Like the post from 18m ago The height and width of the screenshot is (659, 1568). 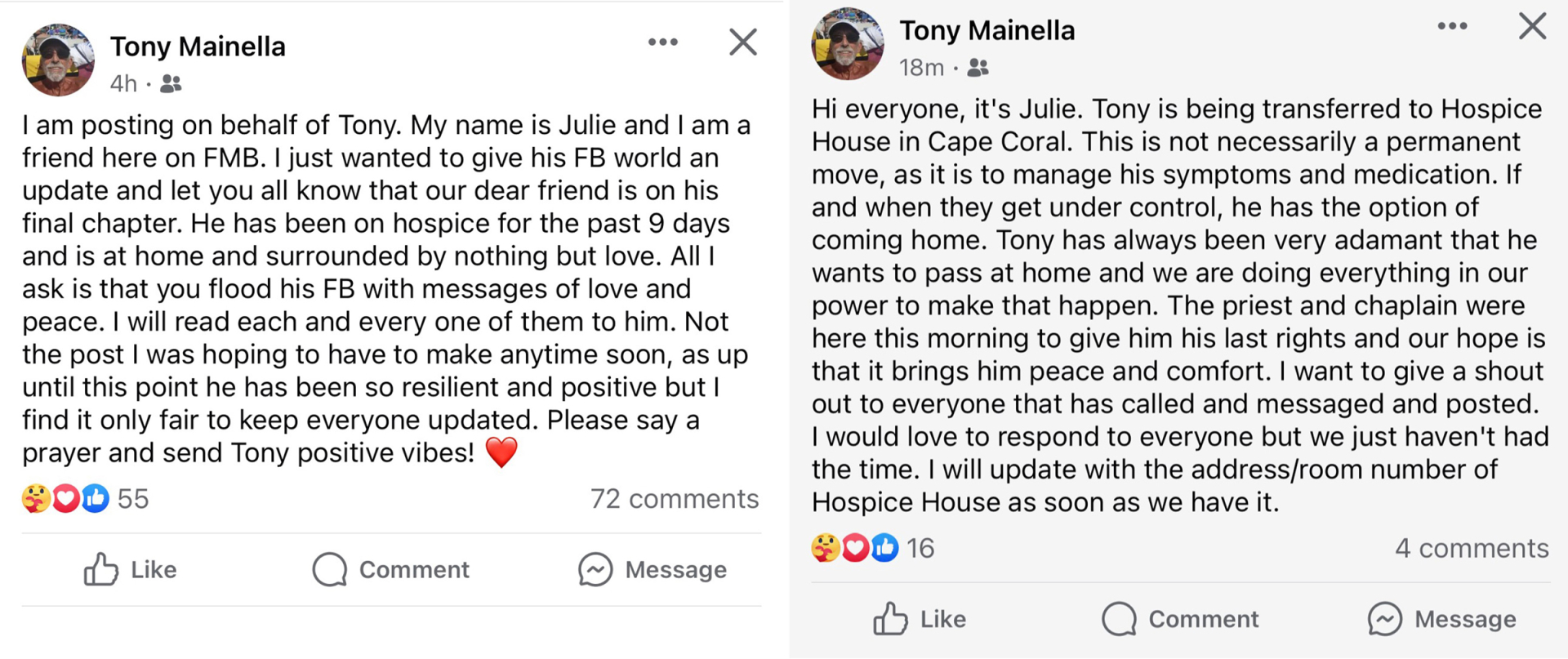tap(920, 619)
